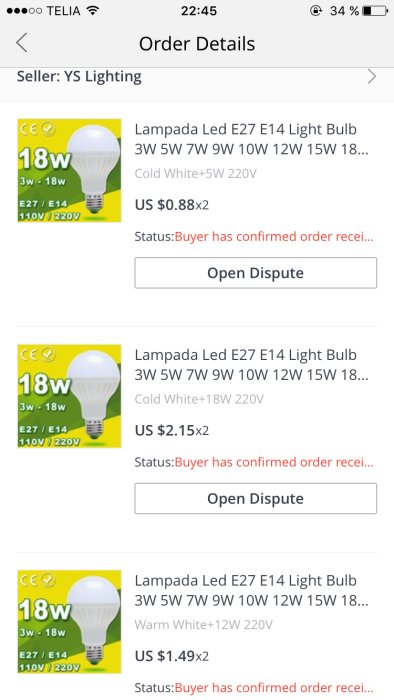Open Dispute for the Cold White+18W bulb

coord(256,498)
